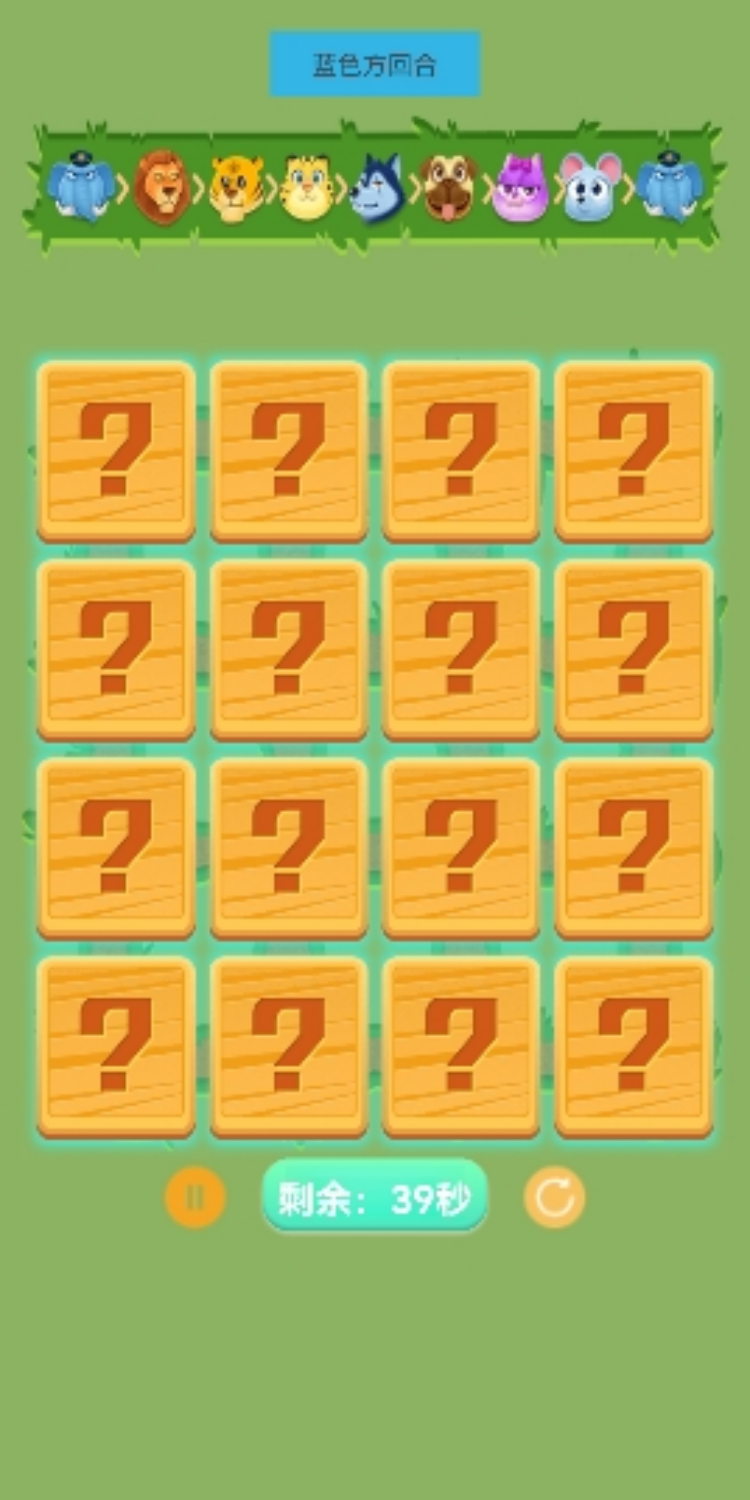Flip the last card in the bottom row
Screen dimensions: 750x1500
coord(634,1045)
